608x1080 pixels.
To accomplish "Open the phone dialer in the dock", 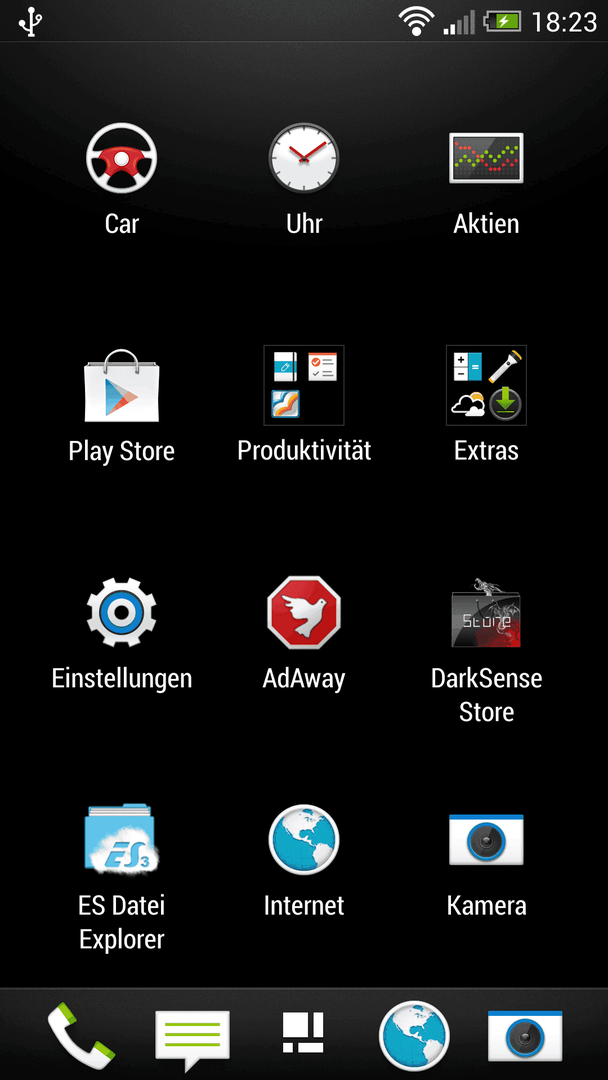I will [x=81, y=1035].
